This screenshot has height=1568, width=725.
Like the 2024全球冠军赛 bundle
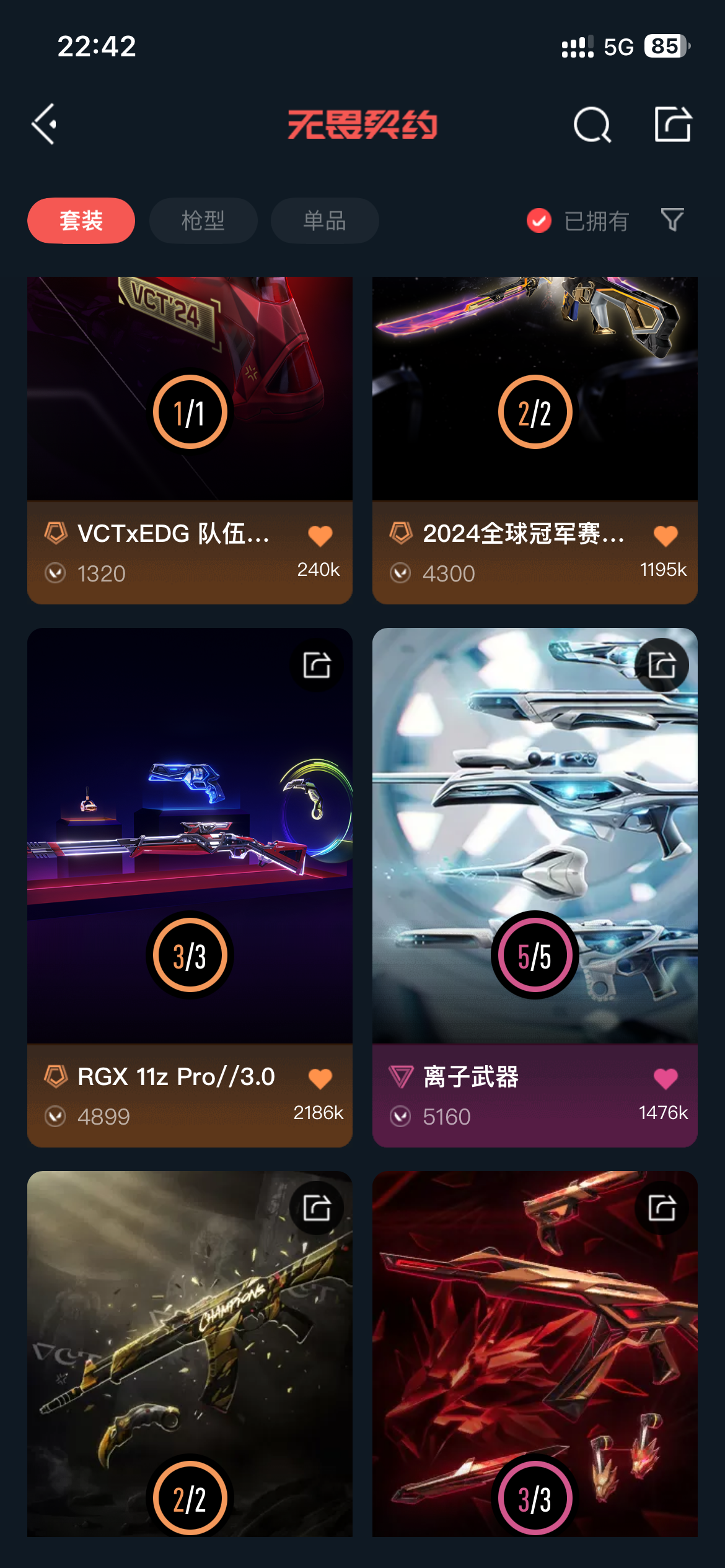coord(666,536)
